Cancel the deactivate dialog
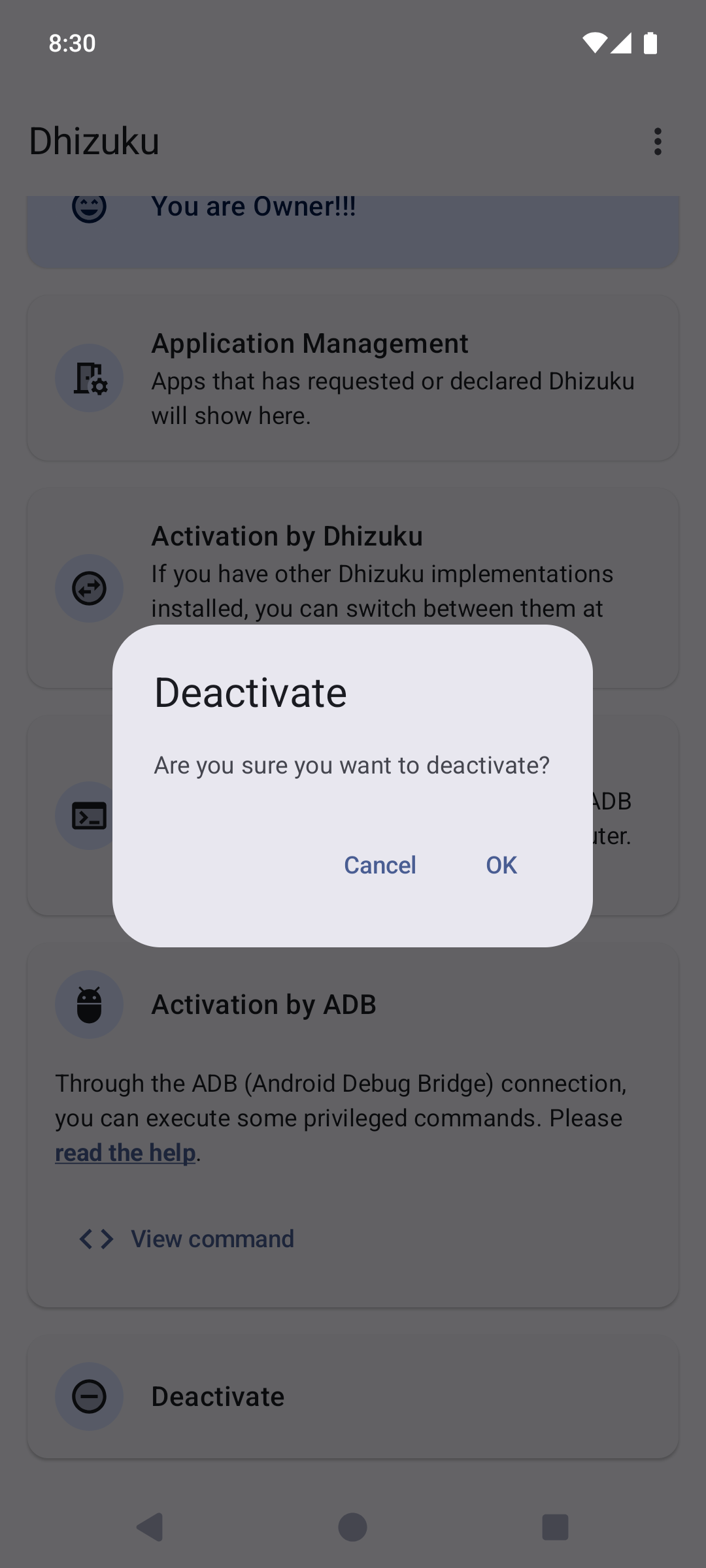This screenshot has width=706, height=1568. pos(380,865)
